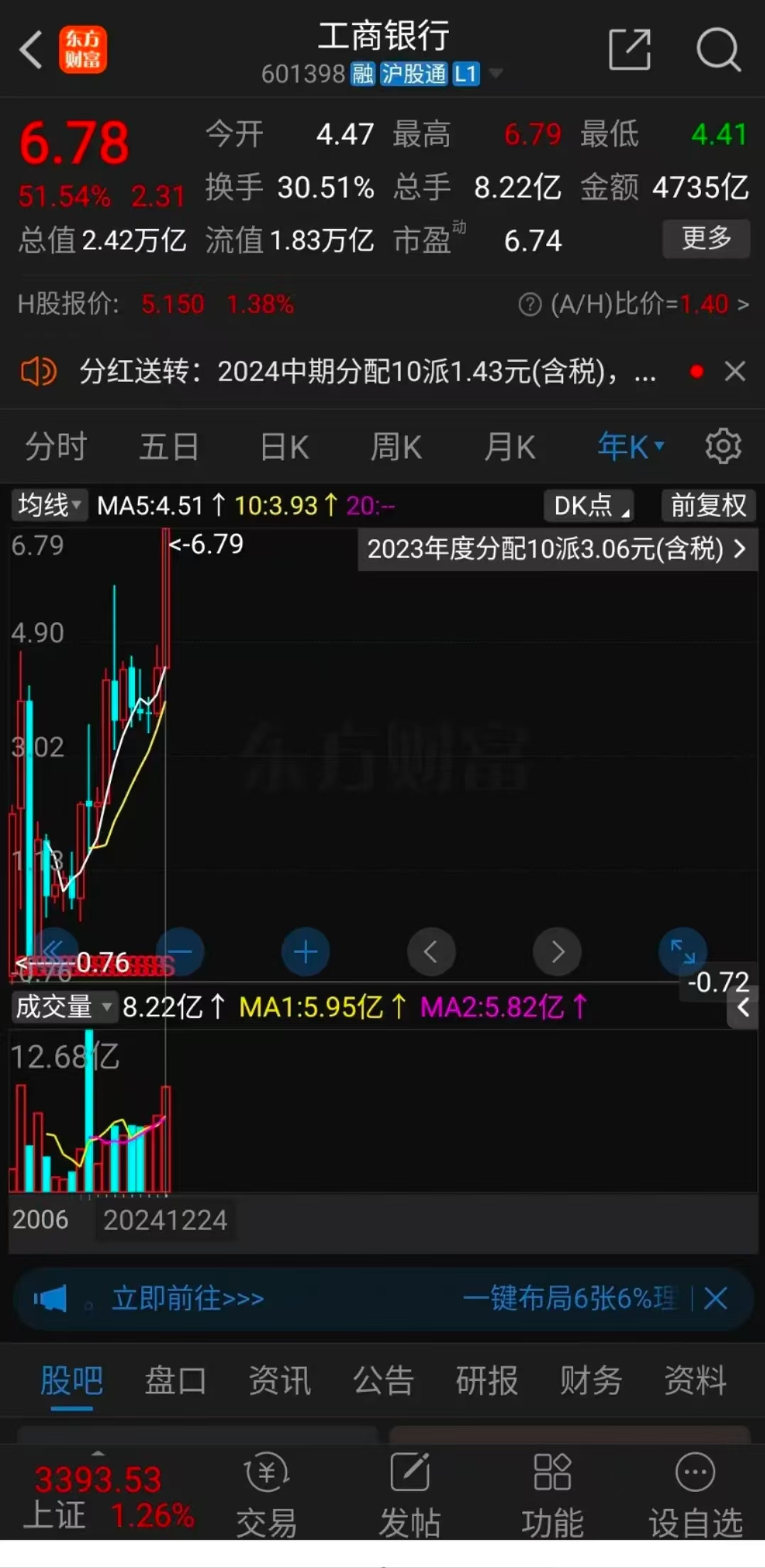This screenshot has width=765, height=1568.
Task: Open the 均线 indicator dropdown
Action: coord(48,506)
